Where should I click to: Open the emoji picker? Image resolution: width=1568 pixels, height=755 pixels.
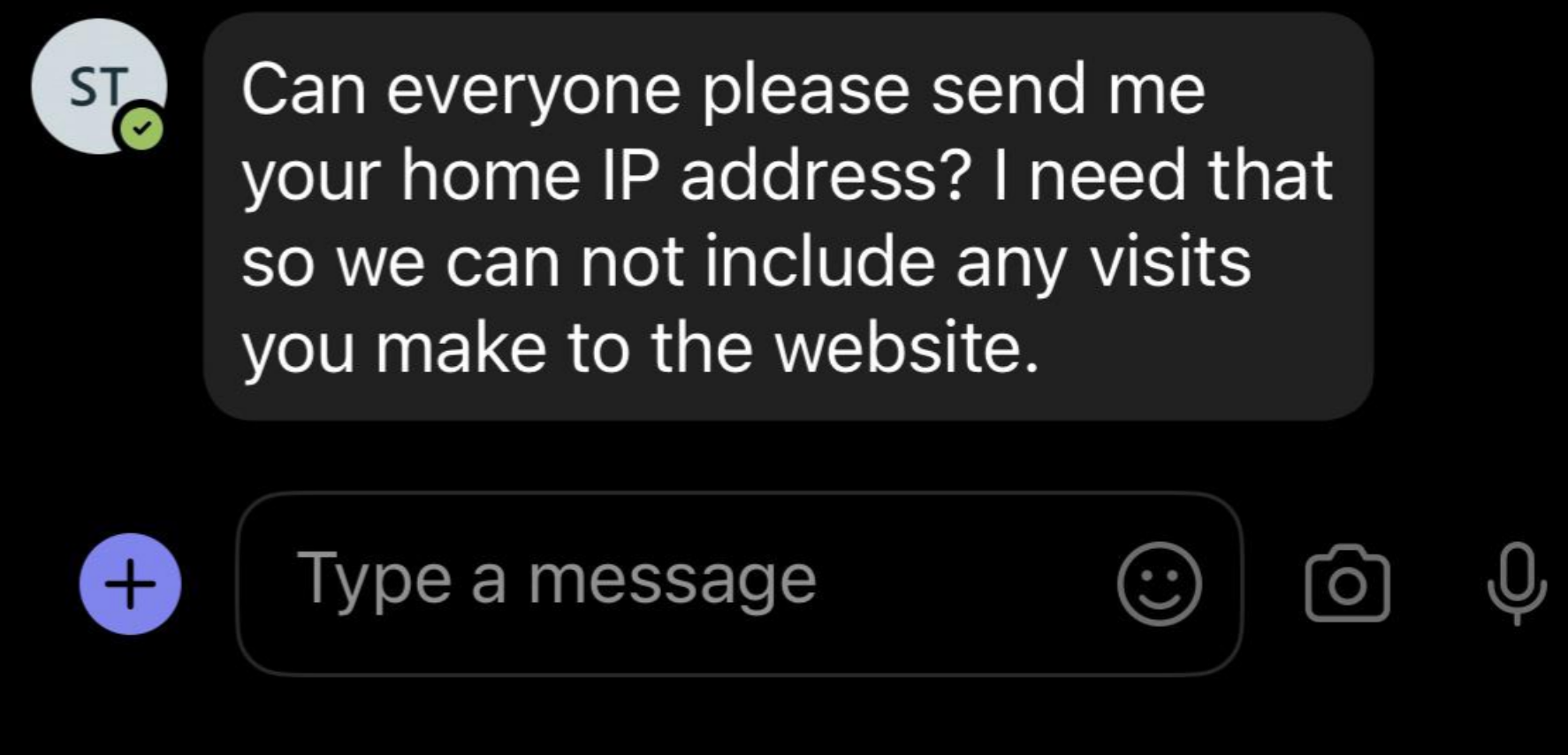tap(1159, 583)
